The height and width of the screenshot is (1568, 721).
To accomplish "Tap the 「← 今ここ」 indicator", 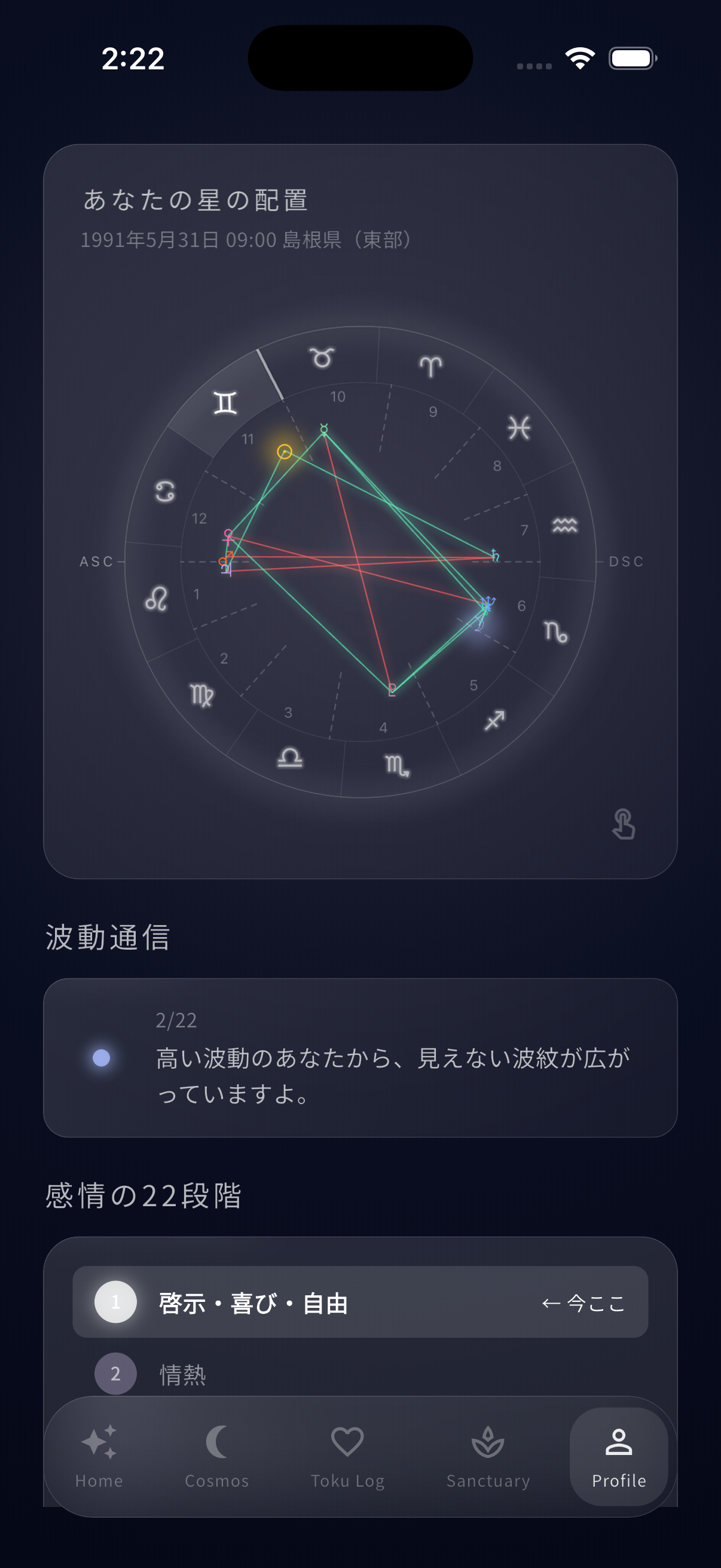I will pyautogui.click(x=582, y=1303).
